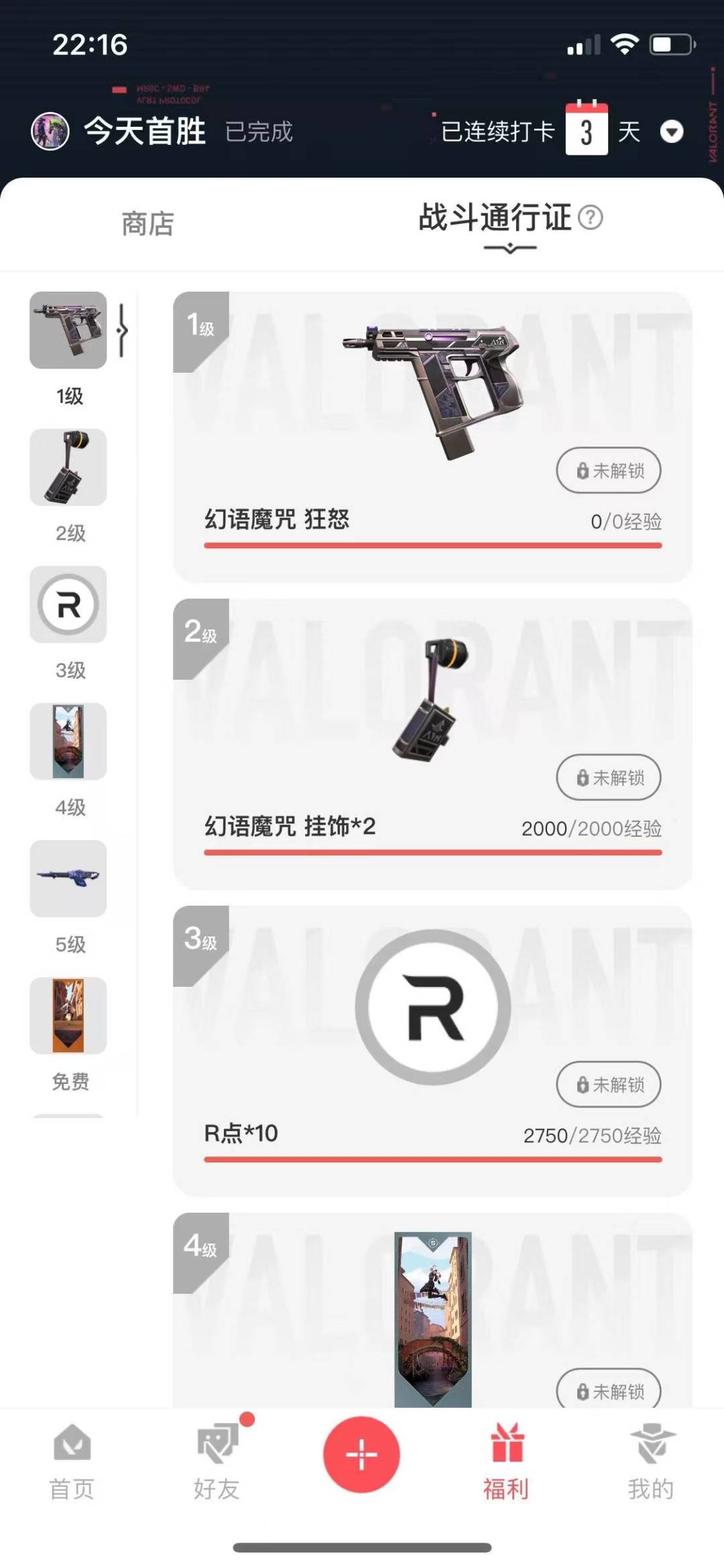Select the 1级 reward thumbnail in sidebar
This screenshot has height=1568, width=724.
(x=68, y=330)
